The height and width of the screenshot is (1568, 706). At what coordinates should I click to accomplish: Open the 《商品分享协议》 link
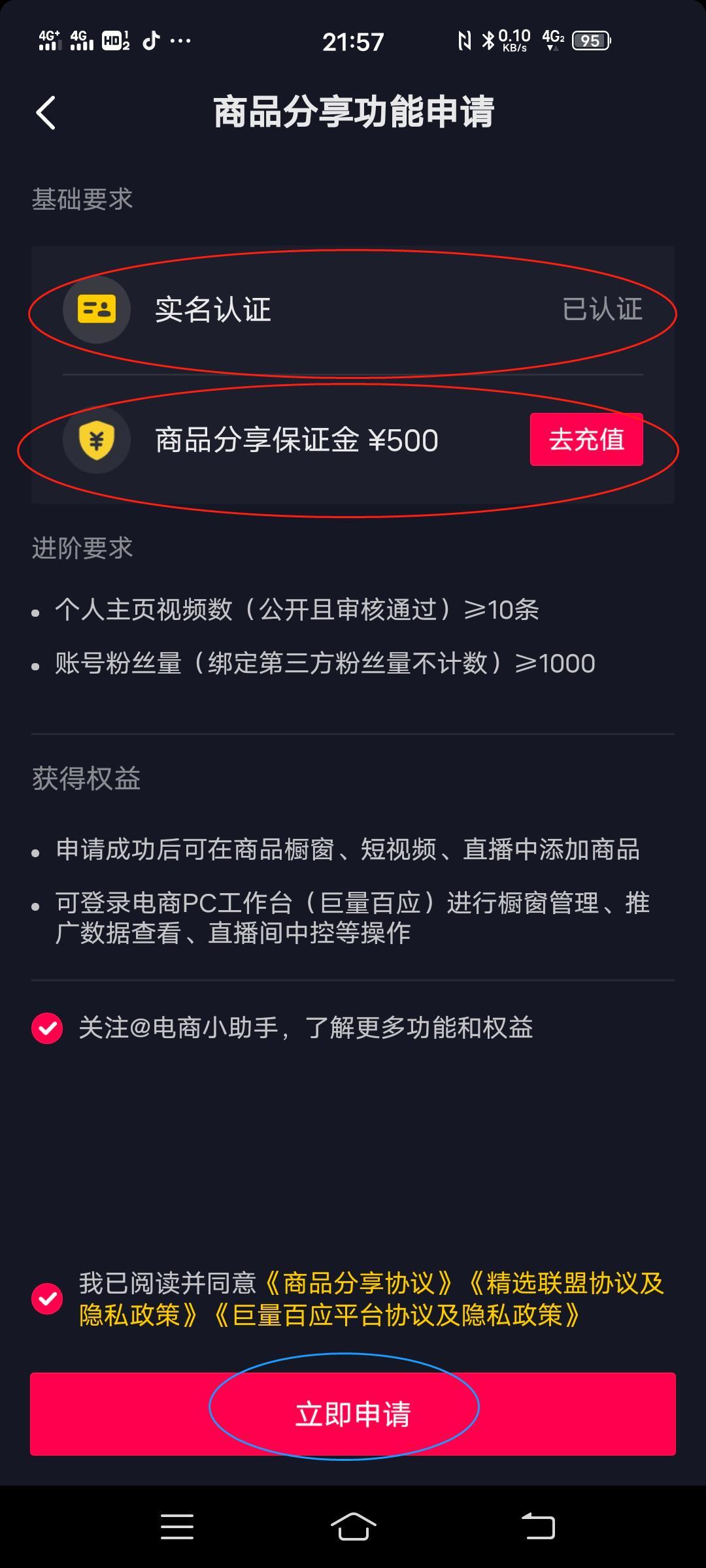(x=358, y=1283)
